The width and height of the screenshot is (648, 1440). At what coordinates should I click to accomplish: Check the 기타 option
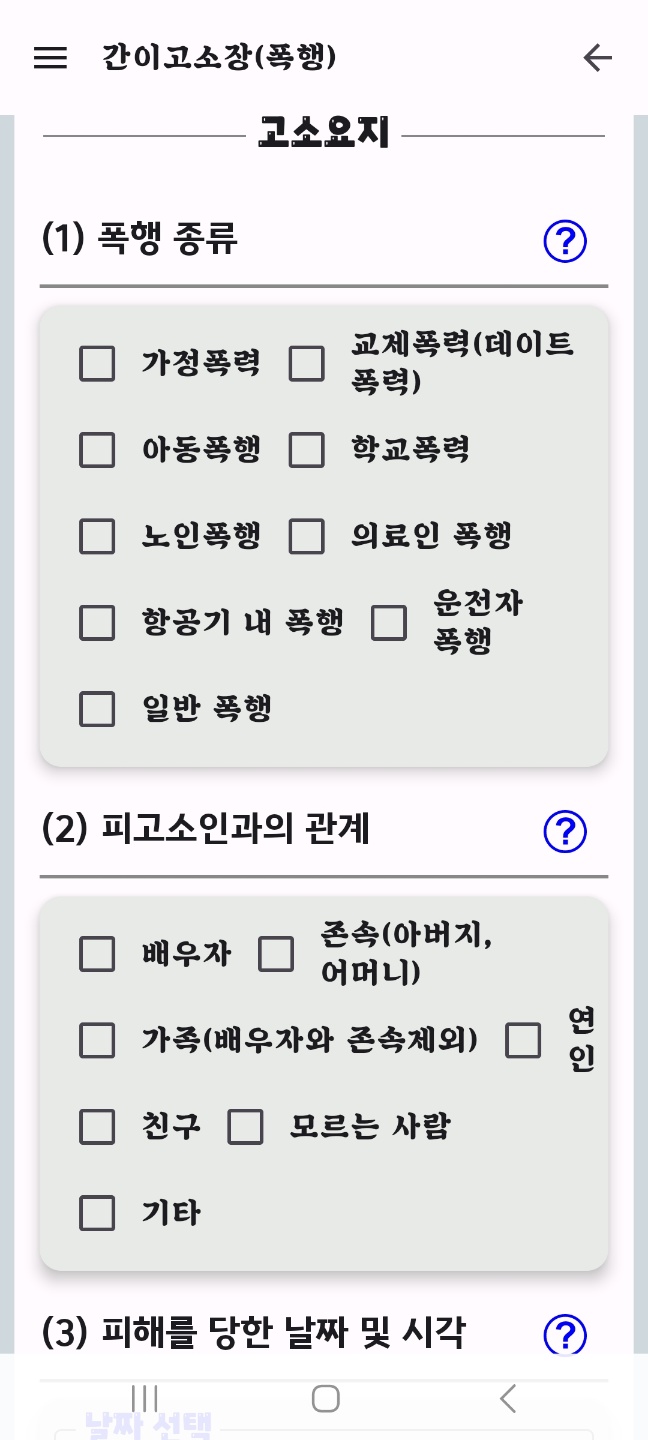point(97,1213)
